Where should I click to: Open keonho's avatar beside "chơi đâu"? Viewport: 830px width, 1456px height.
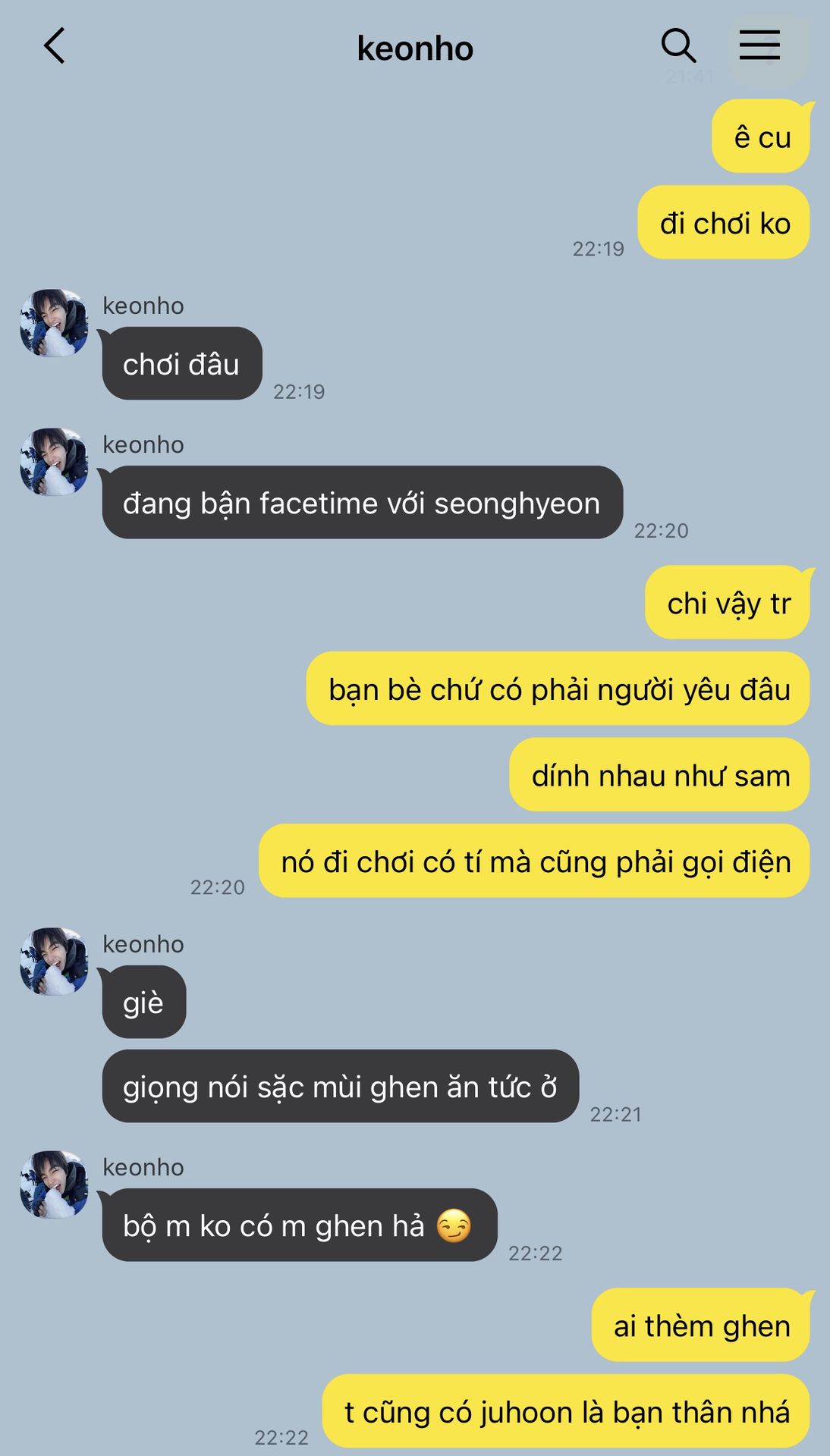tap(54, 323)
